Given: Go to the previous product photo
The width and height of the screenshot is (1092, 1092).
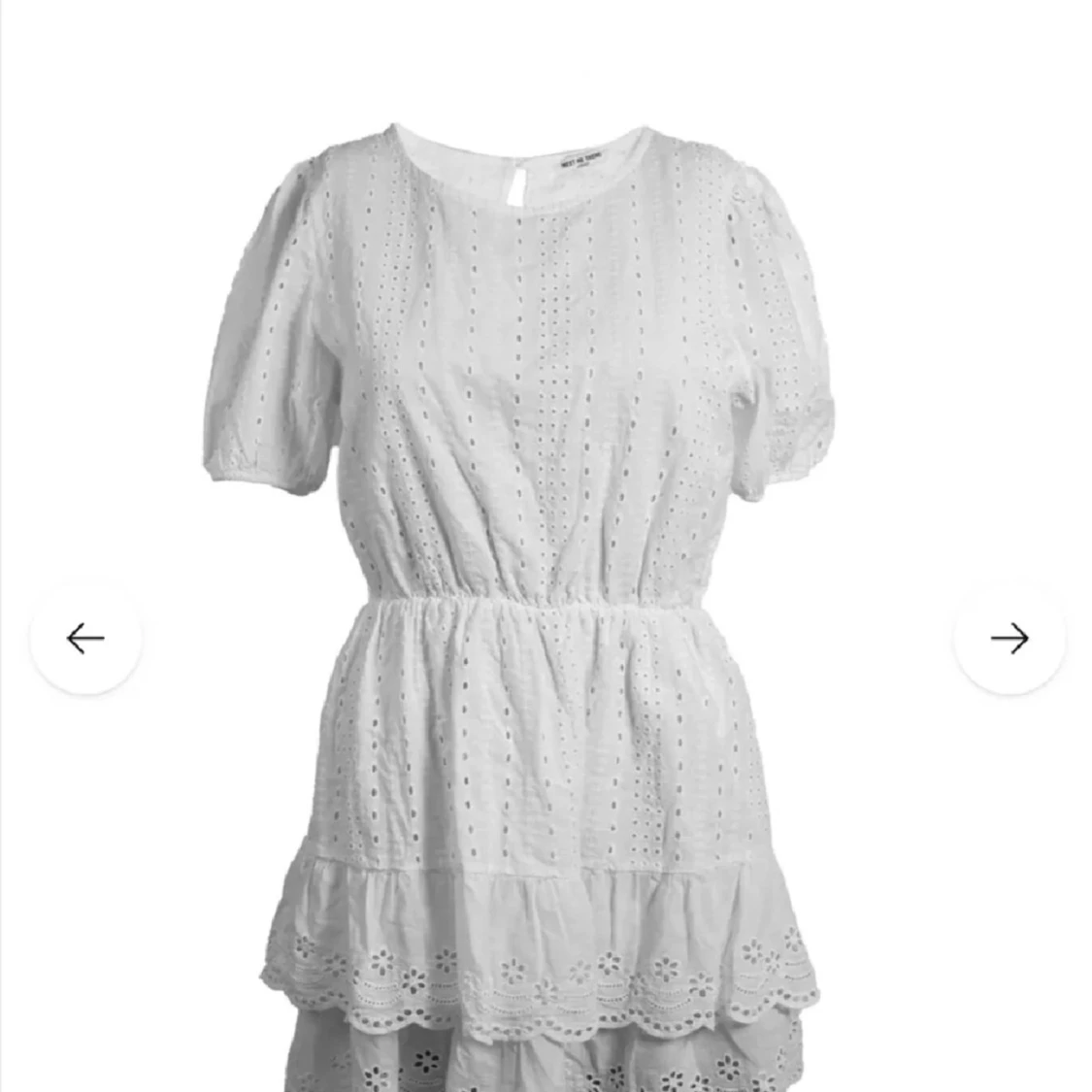Looking at the screenshot, I should [85, 639].
